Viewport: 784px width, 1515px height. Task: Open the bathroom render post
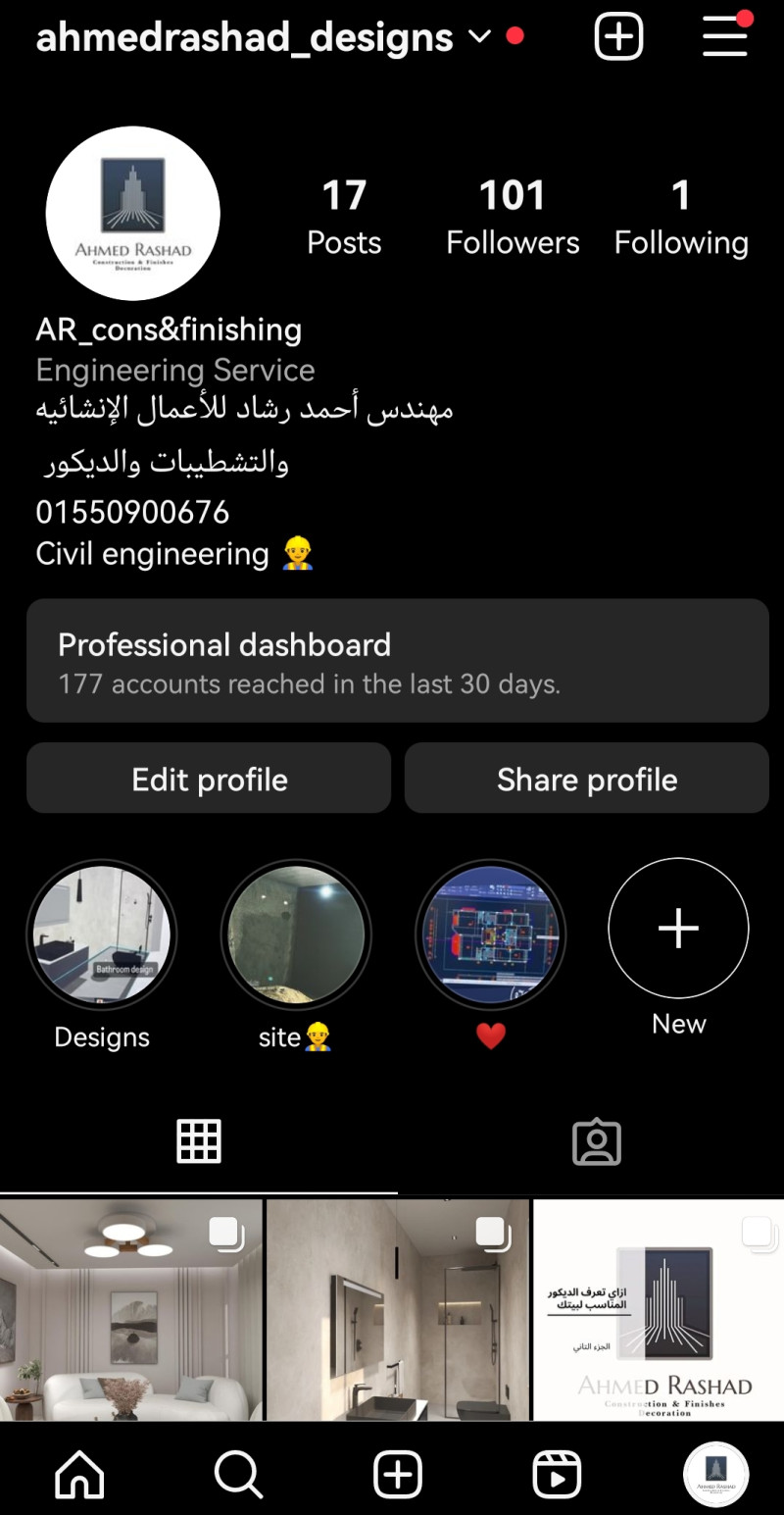click(x=398, y=1310)
